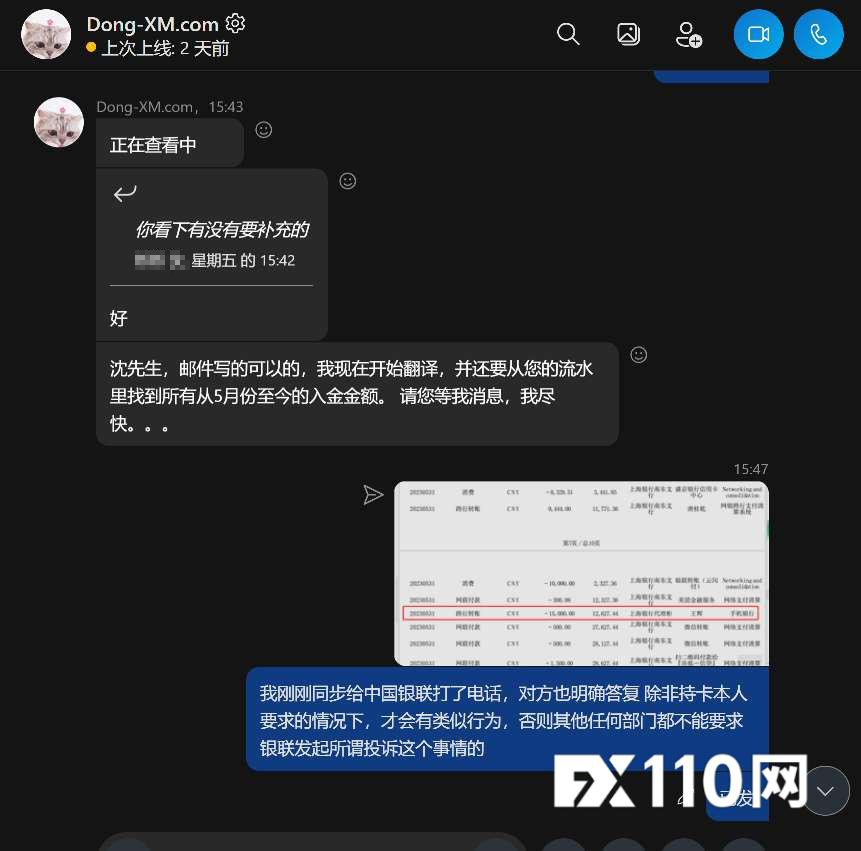Open the bank statement image sent at 15:47
Screen dimensions: 861x851
[x=581, y=573]
